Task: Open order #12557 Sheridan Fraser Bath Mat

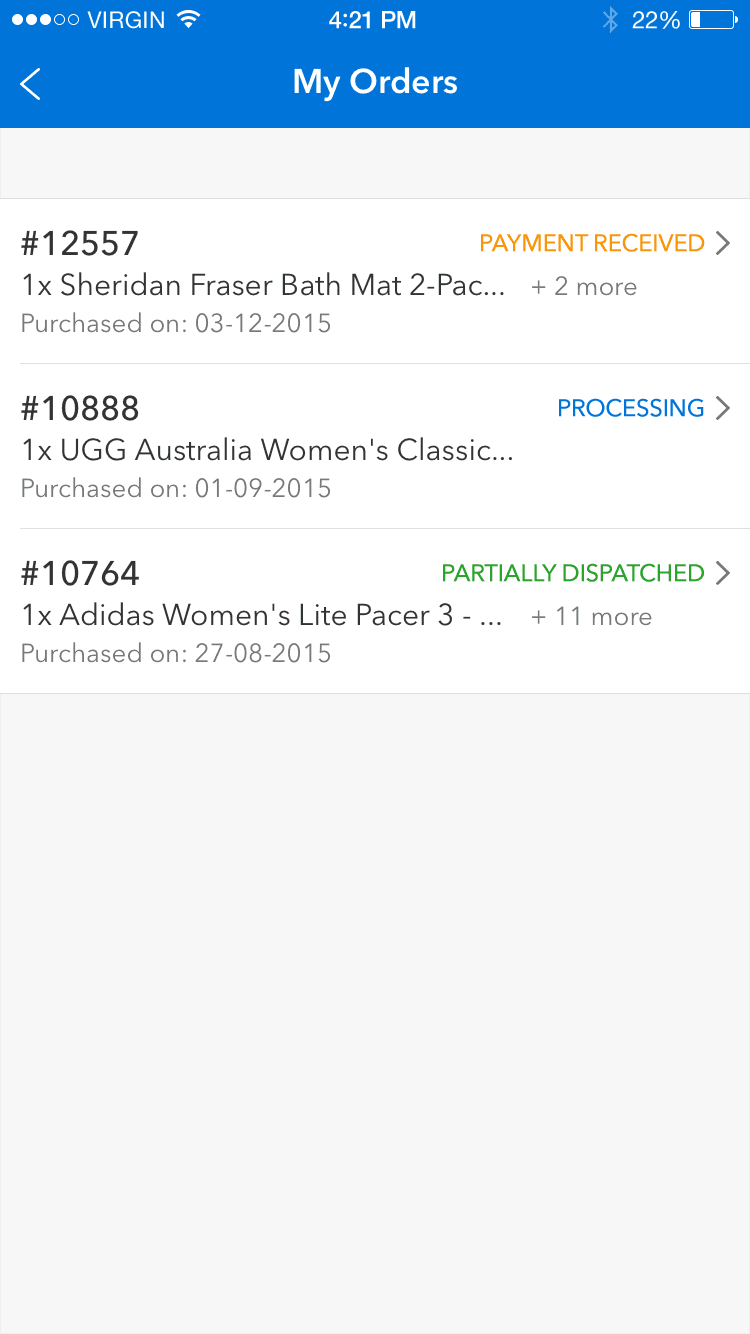Action: 375,282
